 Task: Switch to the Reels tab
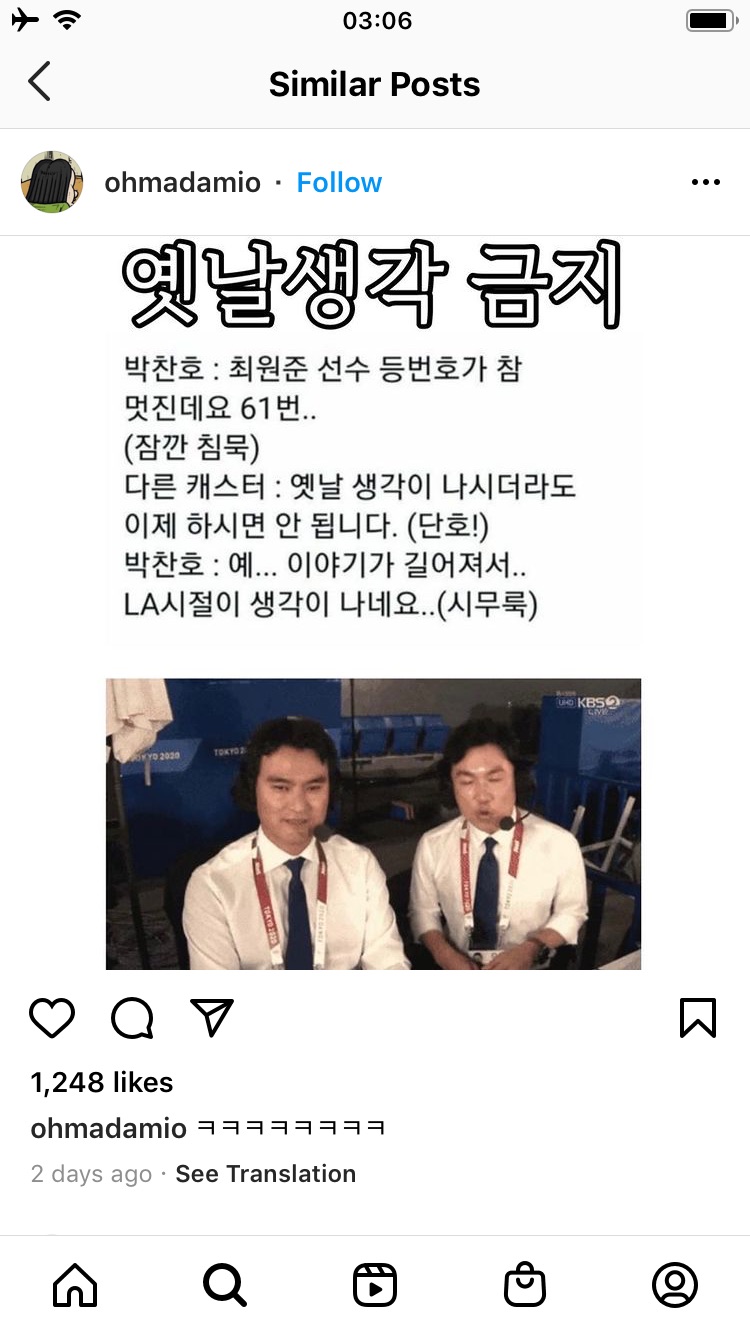pyautogui.click(x=375, y=1285)
